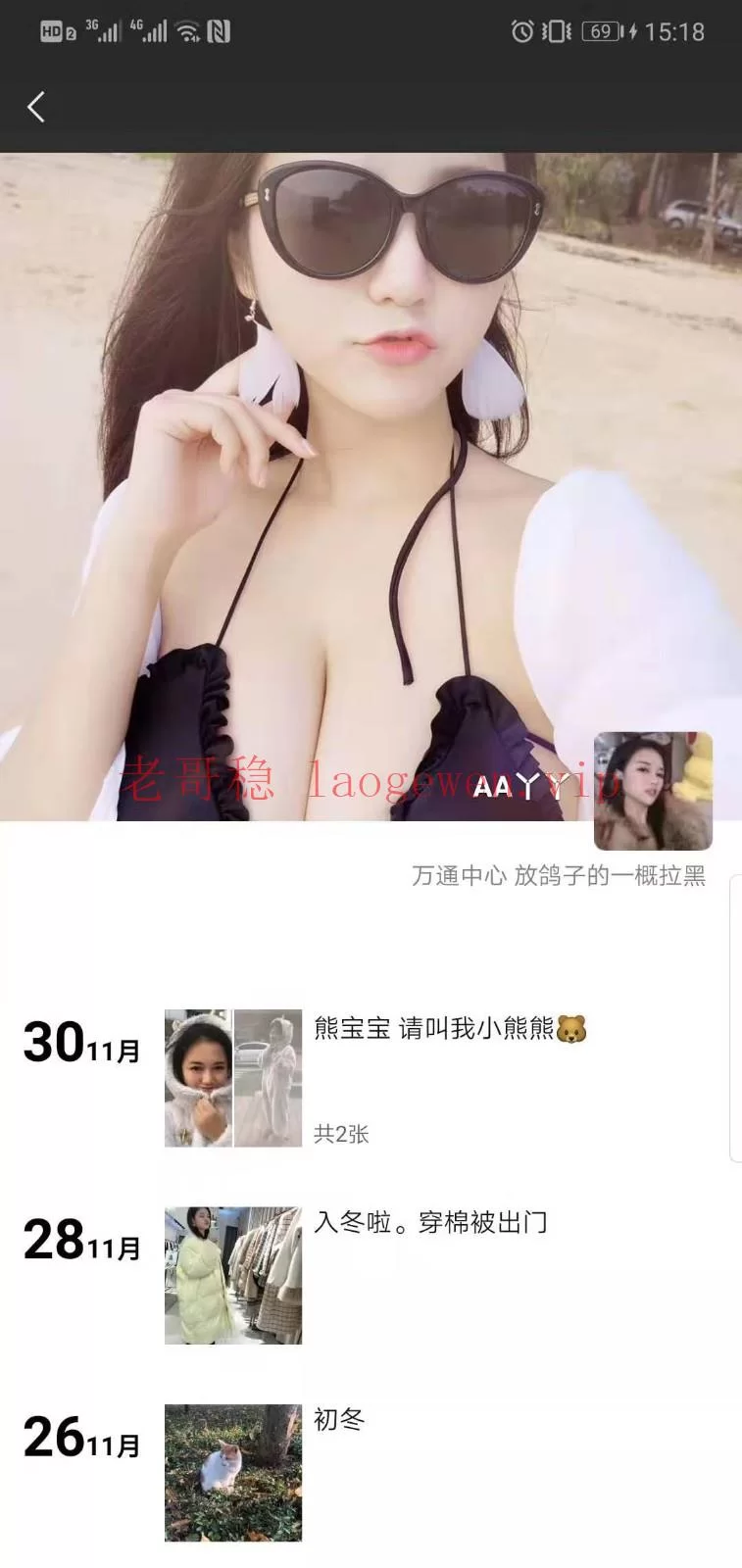Viewport: 742px width, 1568px height.
Task: Open the 26 November post 初冬
Action: pos(339,1420)
